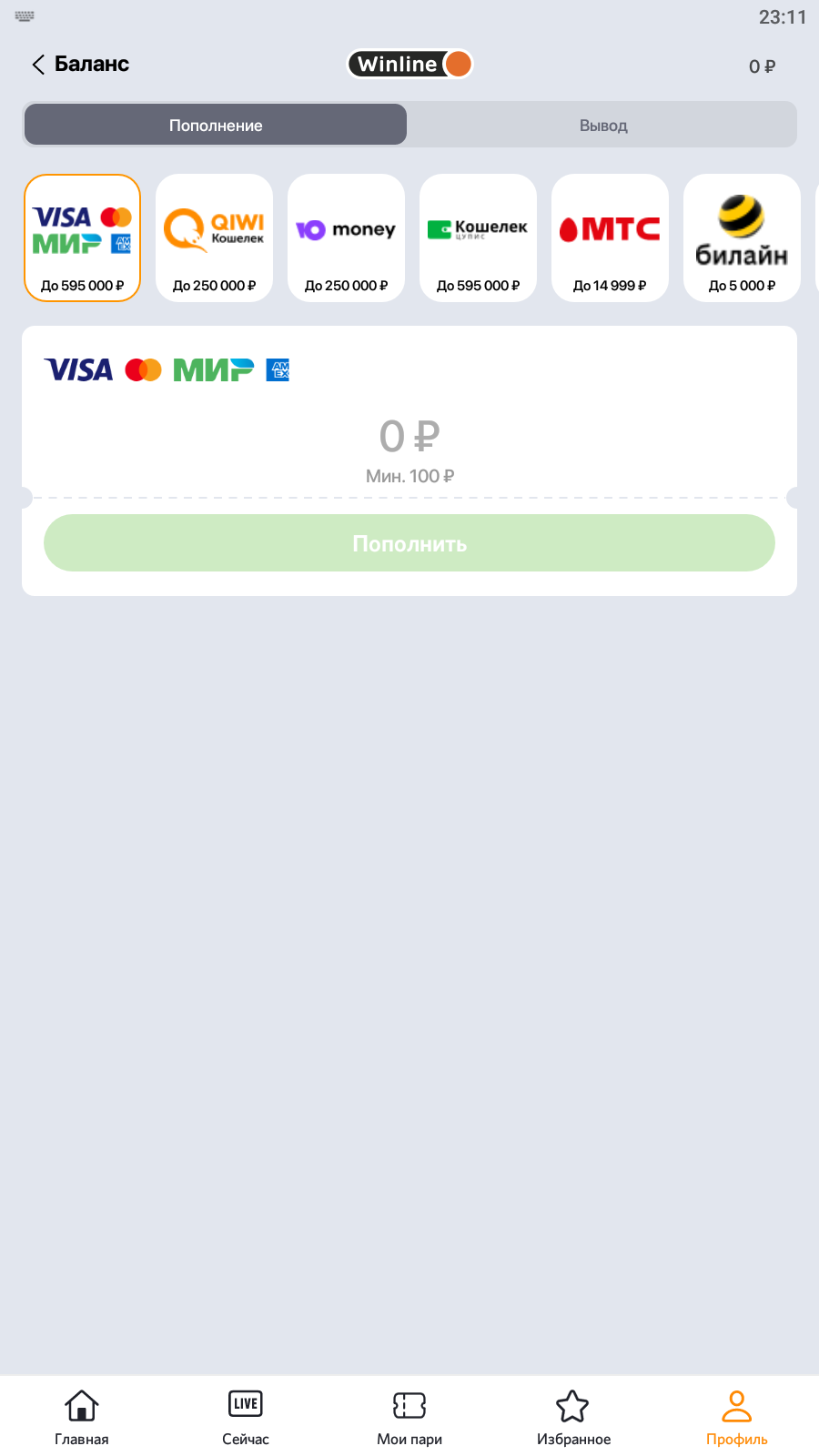The width and height of the screenshot is (819, 1456).
Task: Open the Главная tab
Action: point(82,1417)
